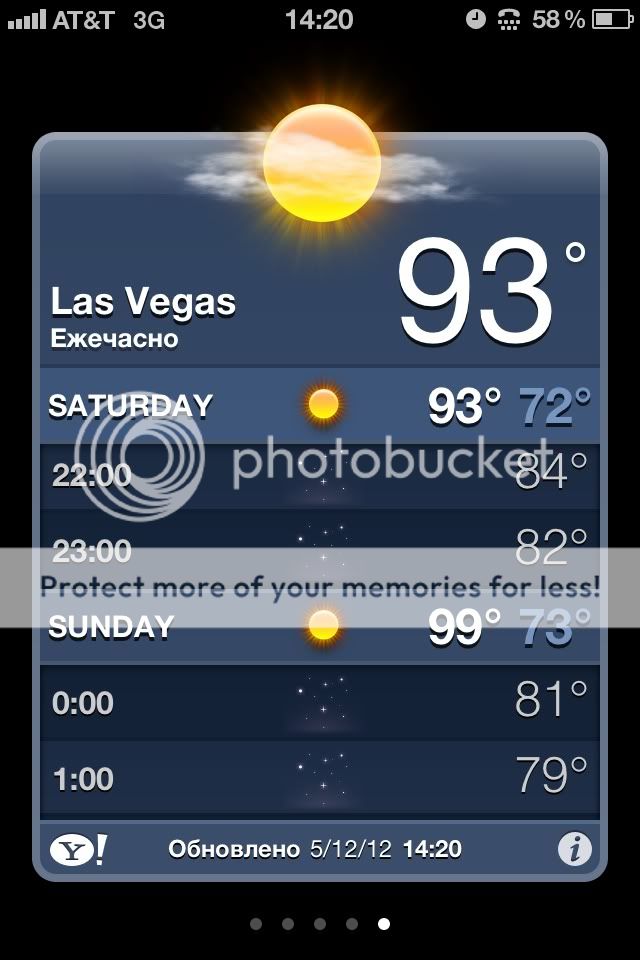Open the info settings button
Image resolution: width=640 pixels, height=960 pixels.
(x=574, y=850)
